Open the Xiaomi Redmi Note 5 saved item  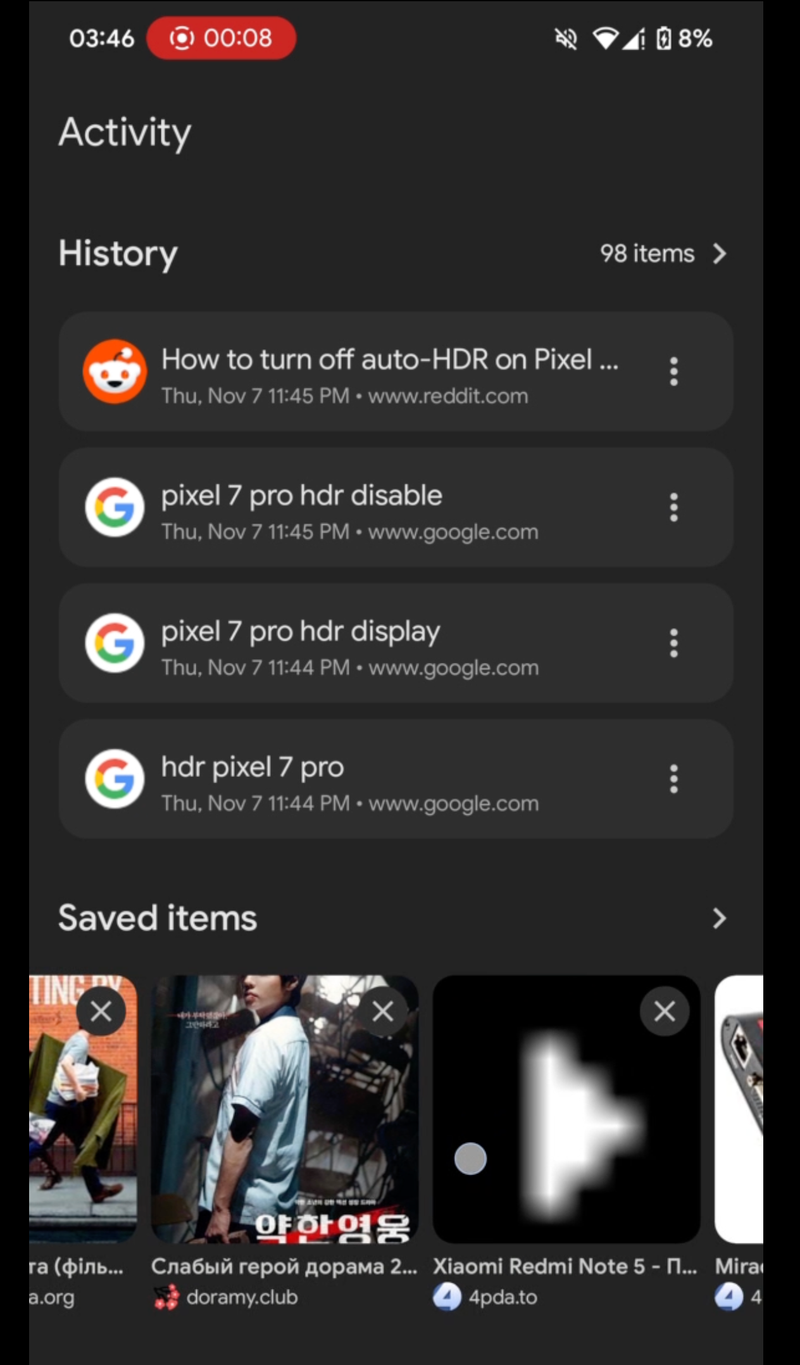(566, 1130)
